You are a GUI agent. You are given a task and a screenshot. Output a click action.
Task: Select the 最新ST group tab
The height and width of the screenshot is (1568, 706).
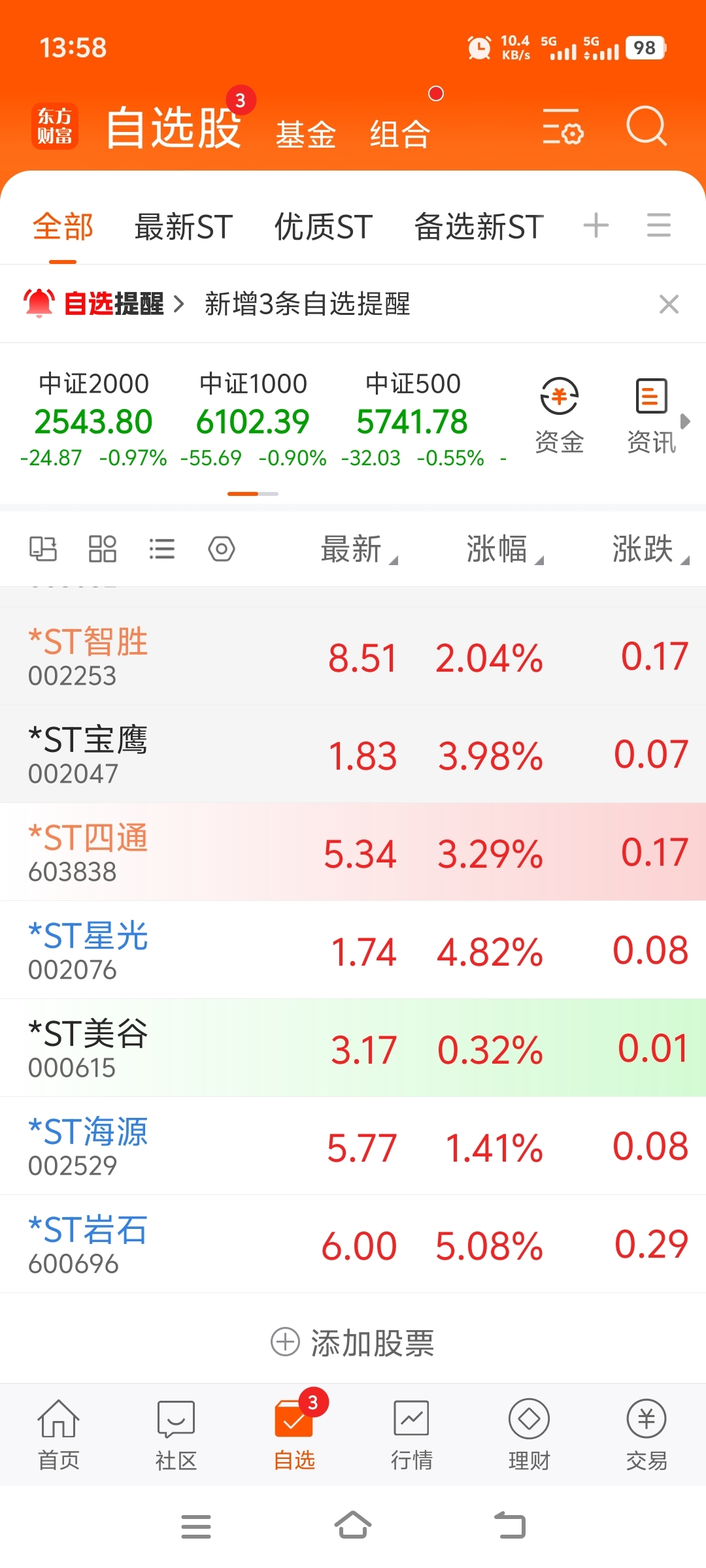coord(184,227)
